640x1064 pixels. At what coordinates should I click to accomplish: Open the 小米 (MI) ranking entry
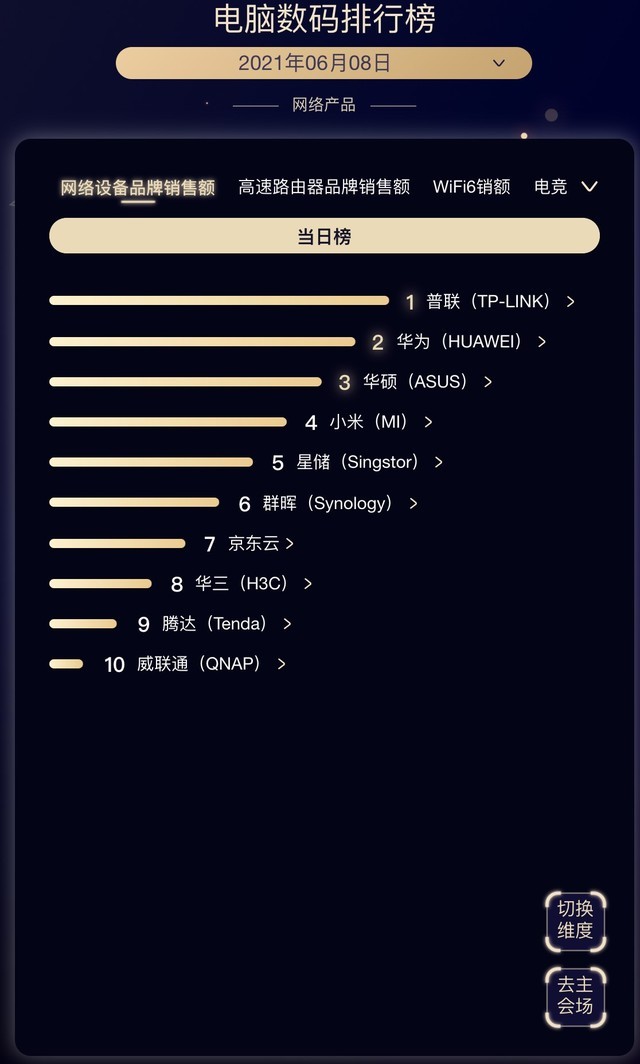pyautogui.click(x=369, y=422)
